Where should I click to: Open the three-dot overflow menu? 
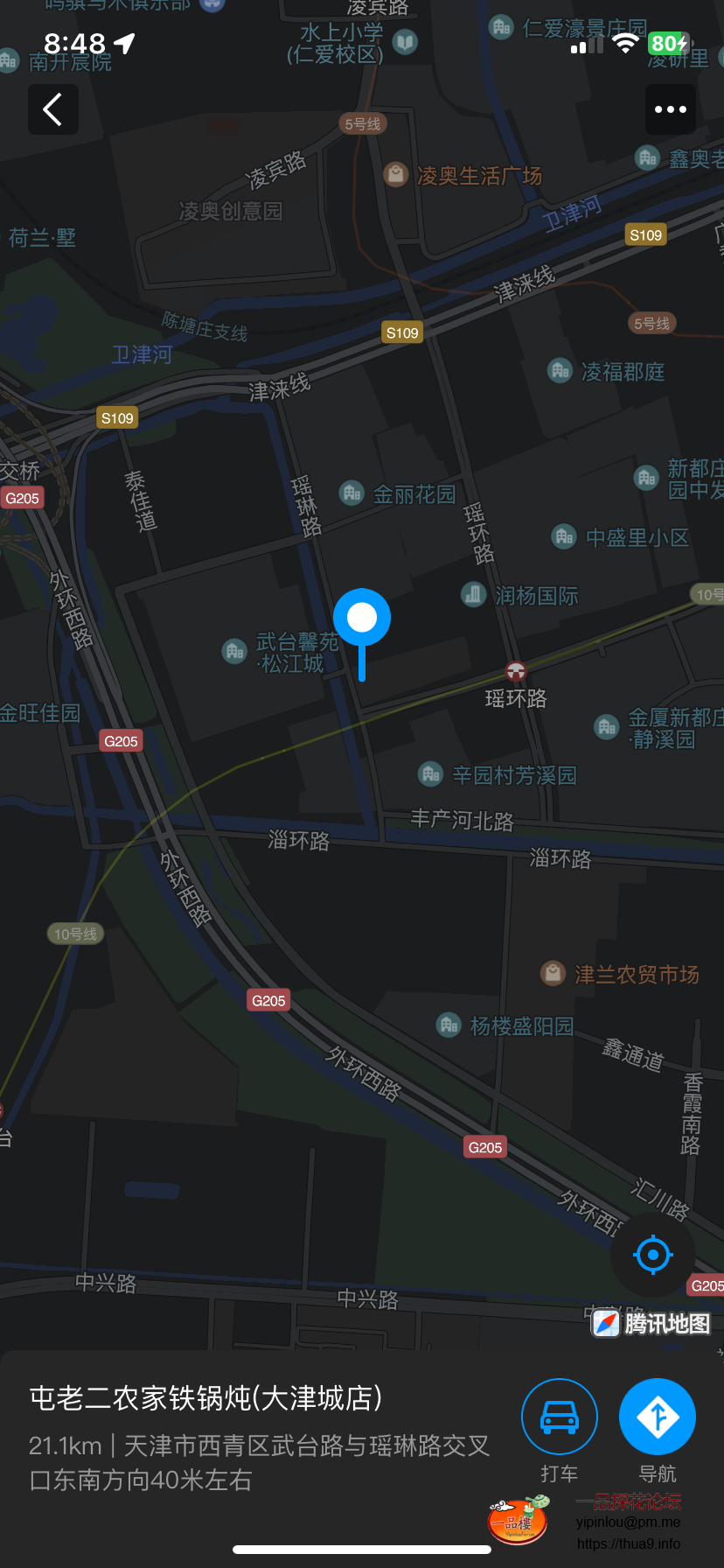(x=671, y=109)
